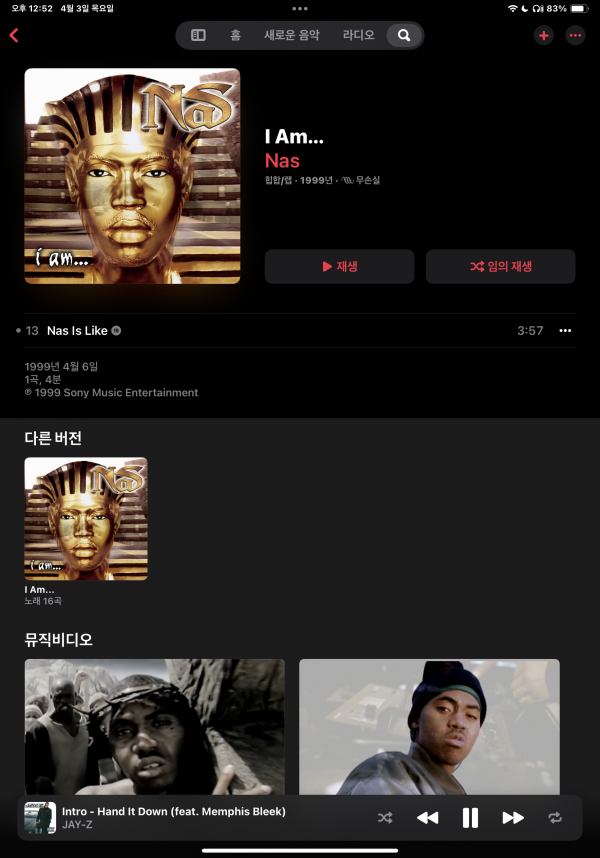The height and width of the screenshot is (858, 600).
Task: Open the album overflow menu at top
Action: pyautogui.click(x=575, y=36)
